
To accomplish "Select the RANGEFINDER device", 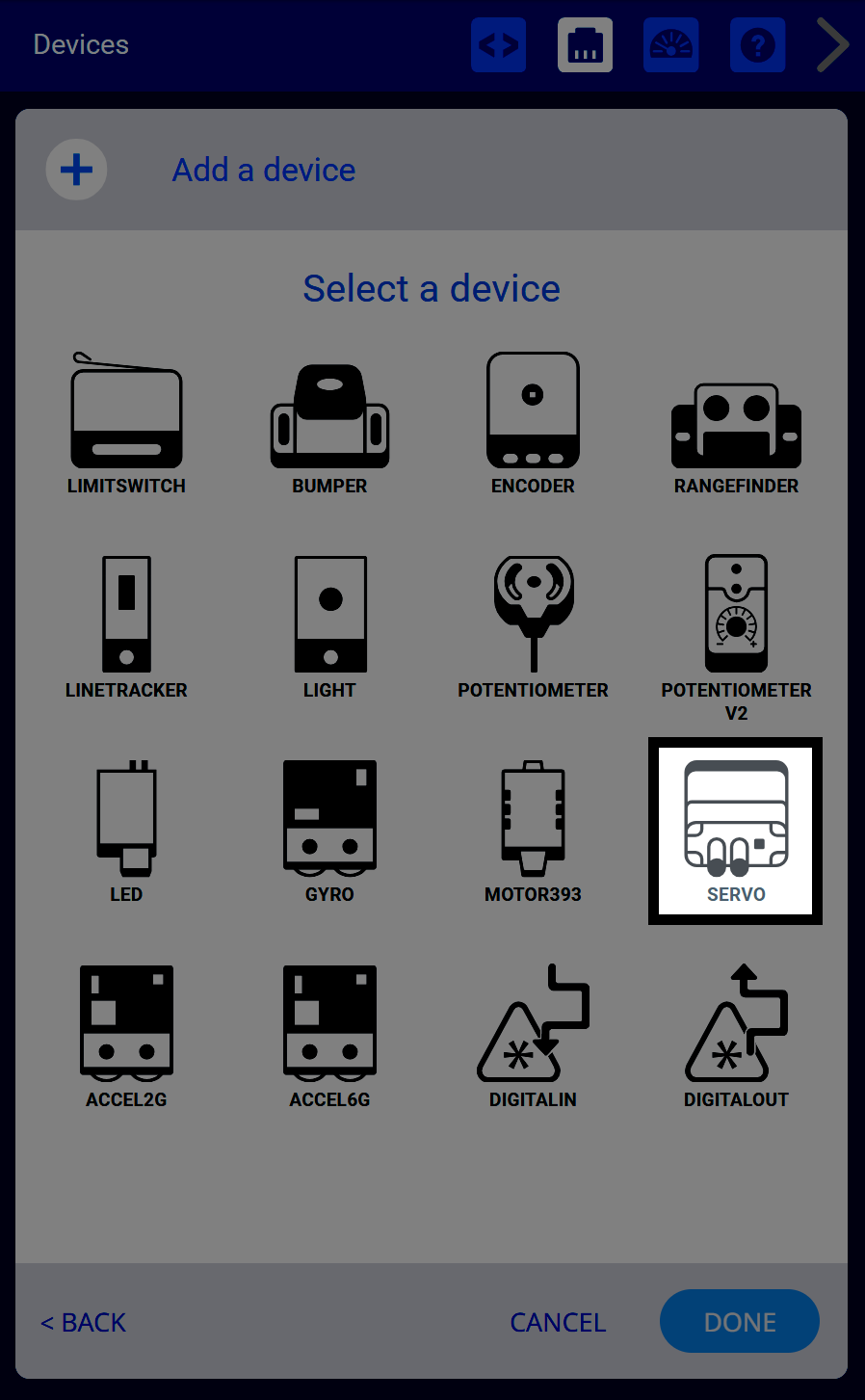I will click(x=736, y=424).
